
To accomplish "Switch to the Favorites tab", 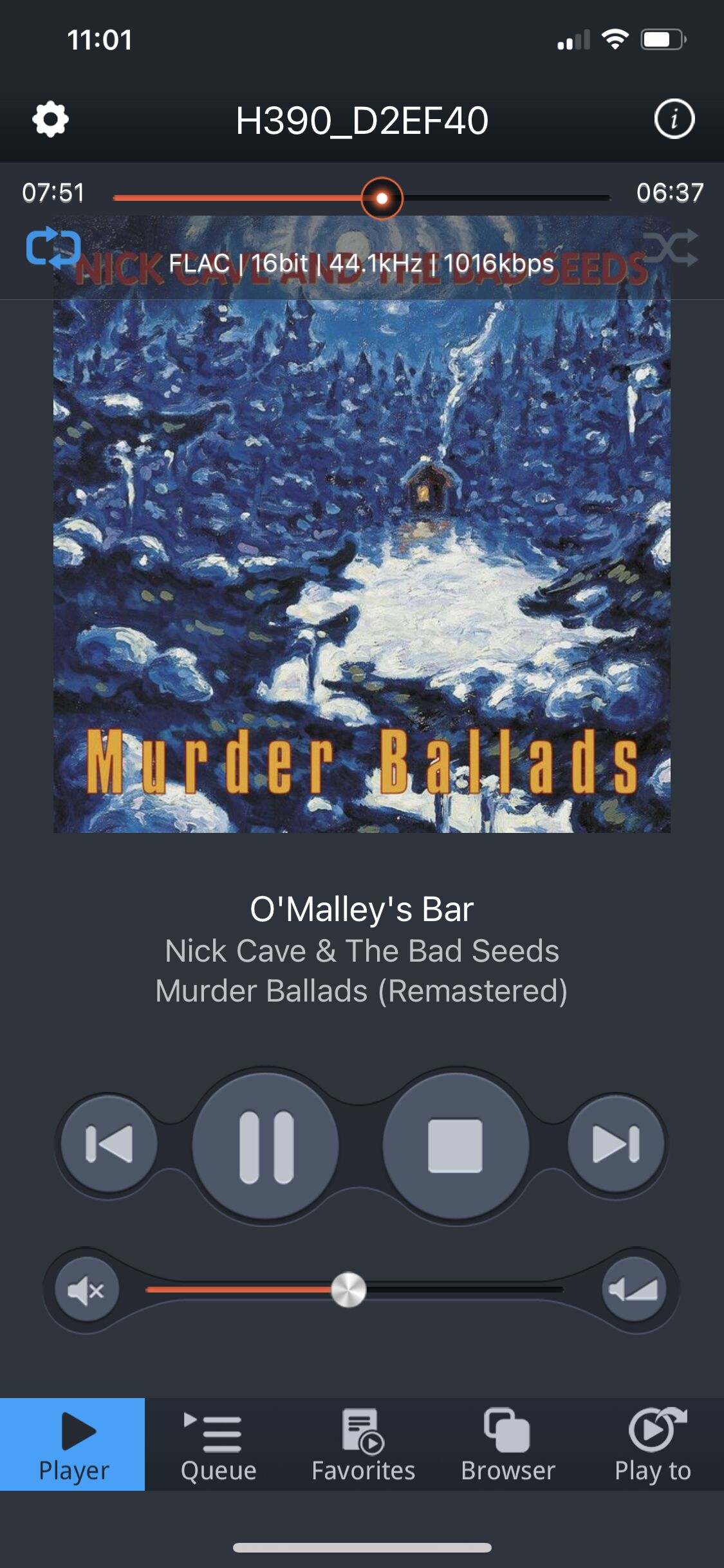I will pyautogui.click(x=364, y=1445).
